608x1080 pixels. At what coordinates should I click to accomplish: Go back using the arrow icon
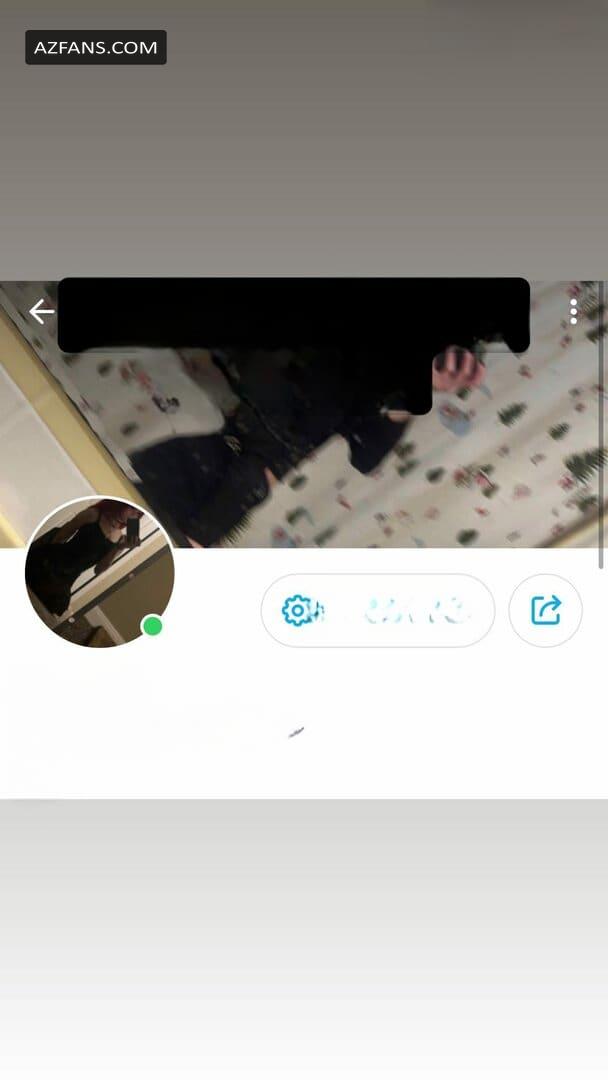pyautogui.click(x=41, y=312)
